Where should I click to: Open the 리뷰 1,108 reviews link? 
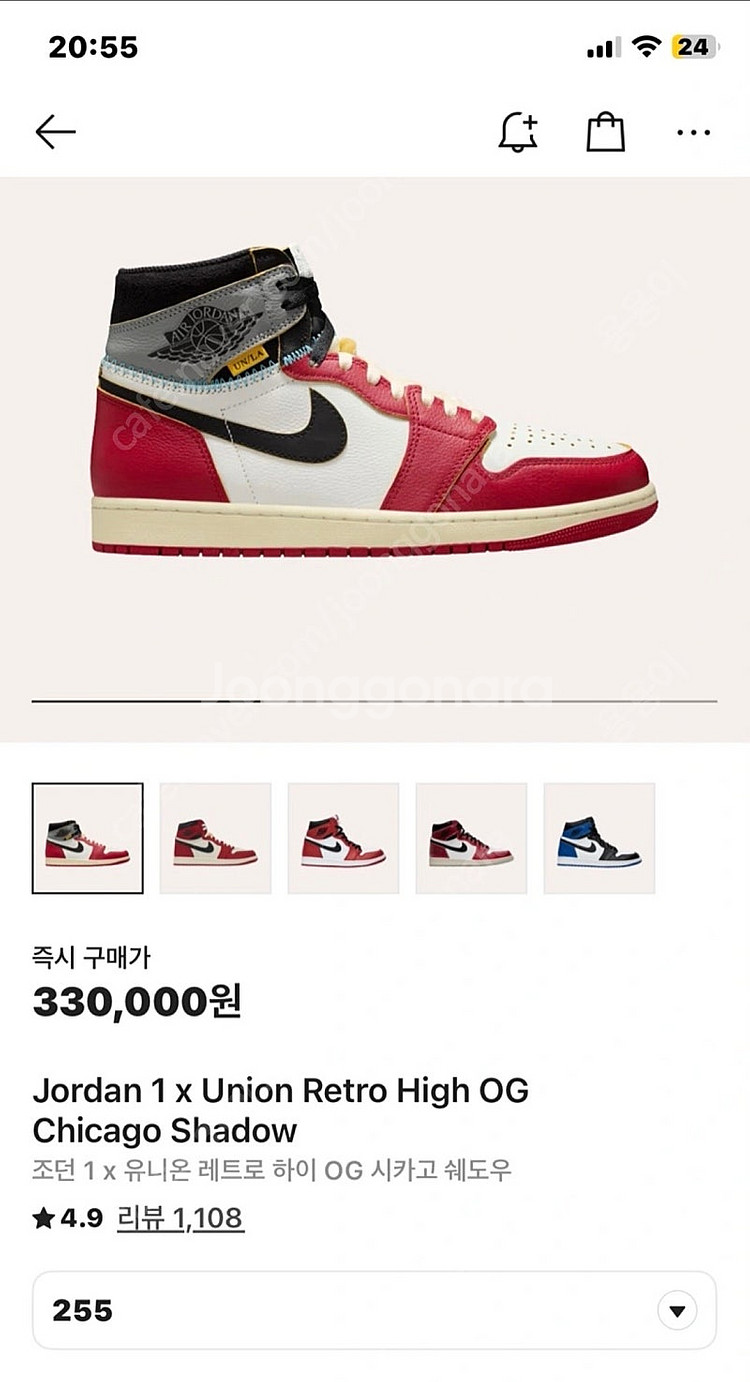[x=180, y=1218]
